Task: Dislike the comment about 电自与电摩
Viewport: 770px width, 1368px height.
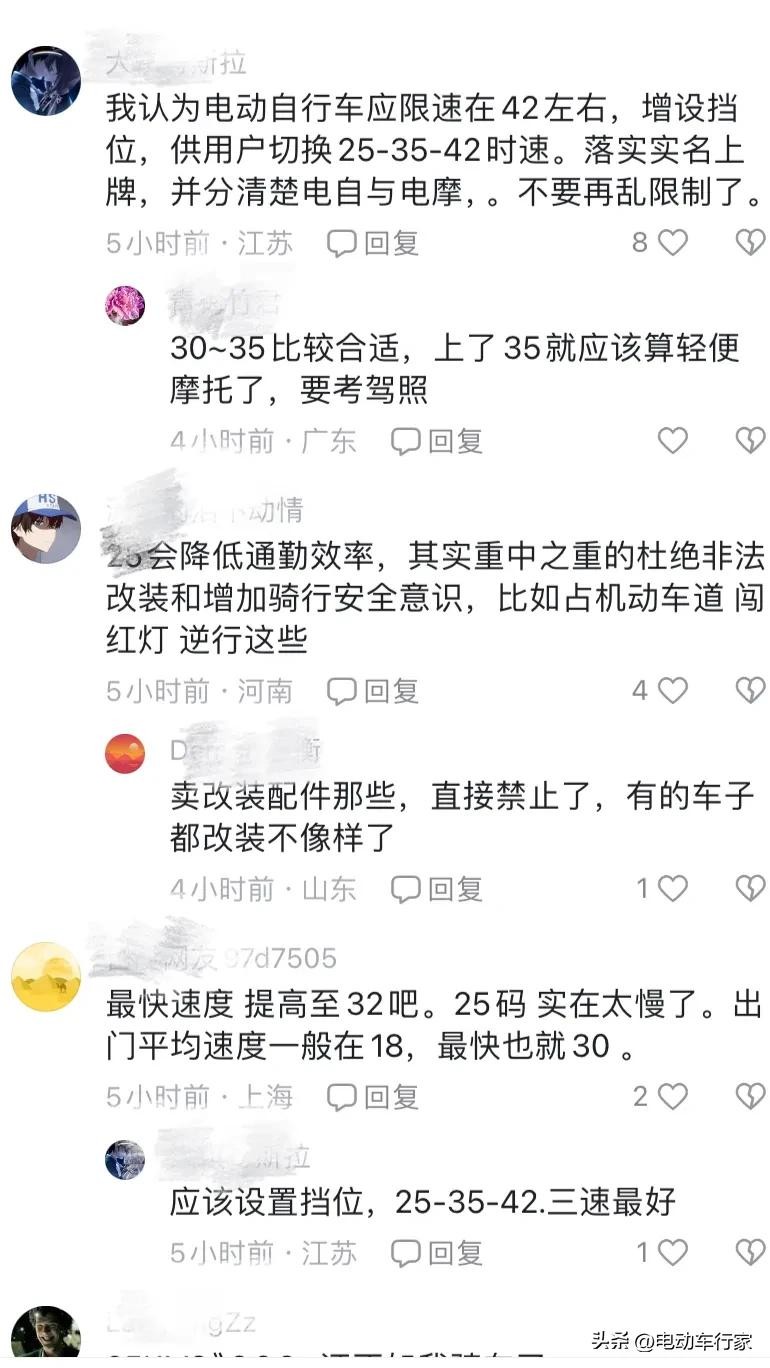Action: point(750,243)
